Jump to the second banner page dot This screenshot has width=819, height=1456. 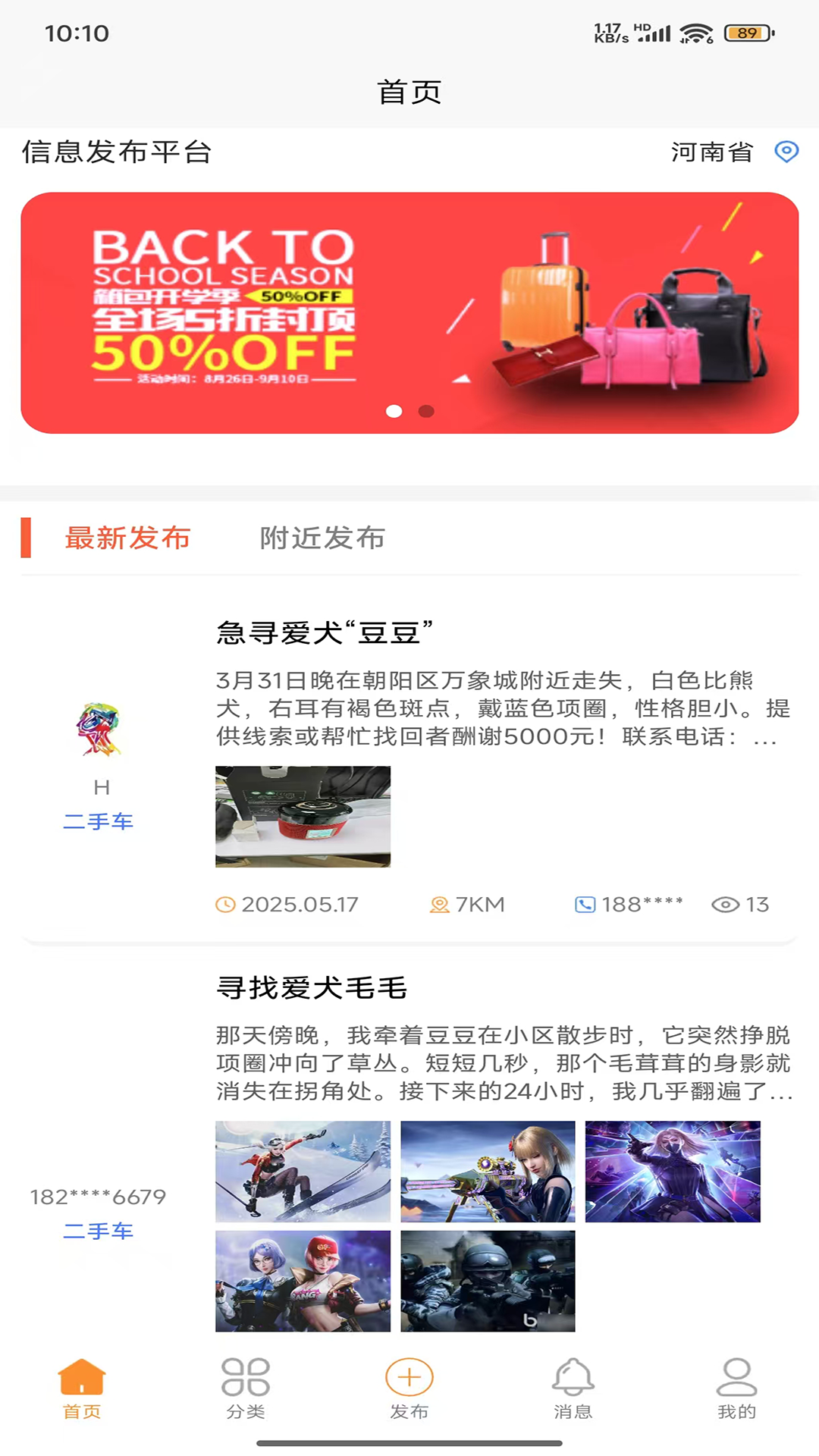(426, 411)
